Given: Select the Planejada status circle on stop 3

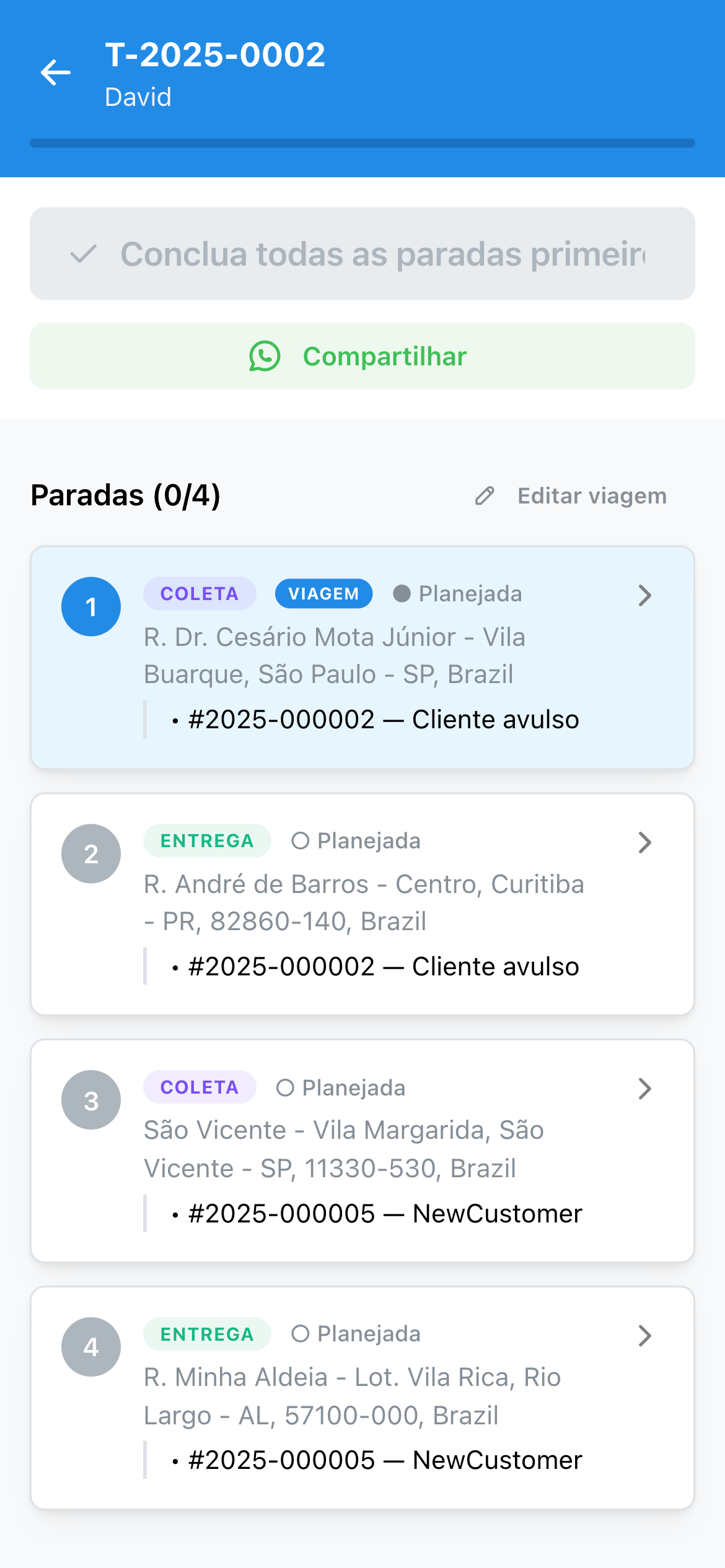Looking at the screenshot, I should click(286, 1087).
